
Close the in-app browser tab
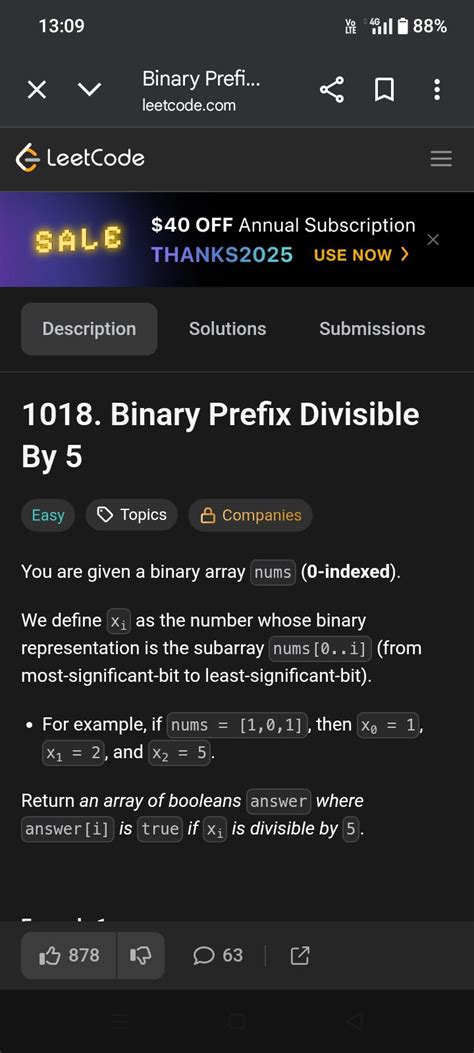[x=37, y=89]
